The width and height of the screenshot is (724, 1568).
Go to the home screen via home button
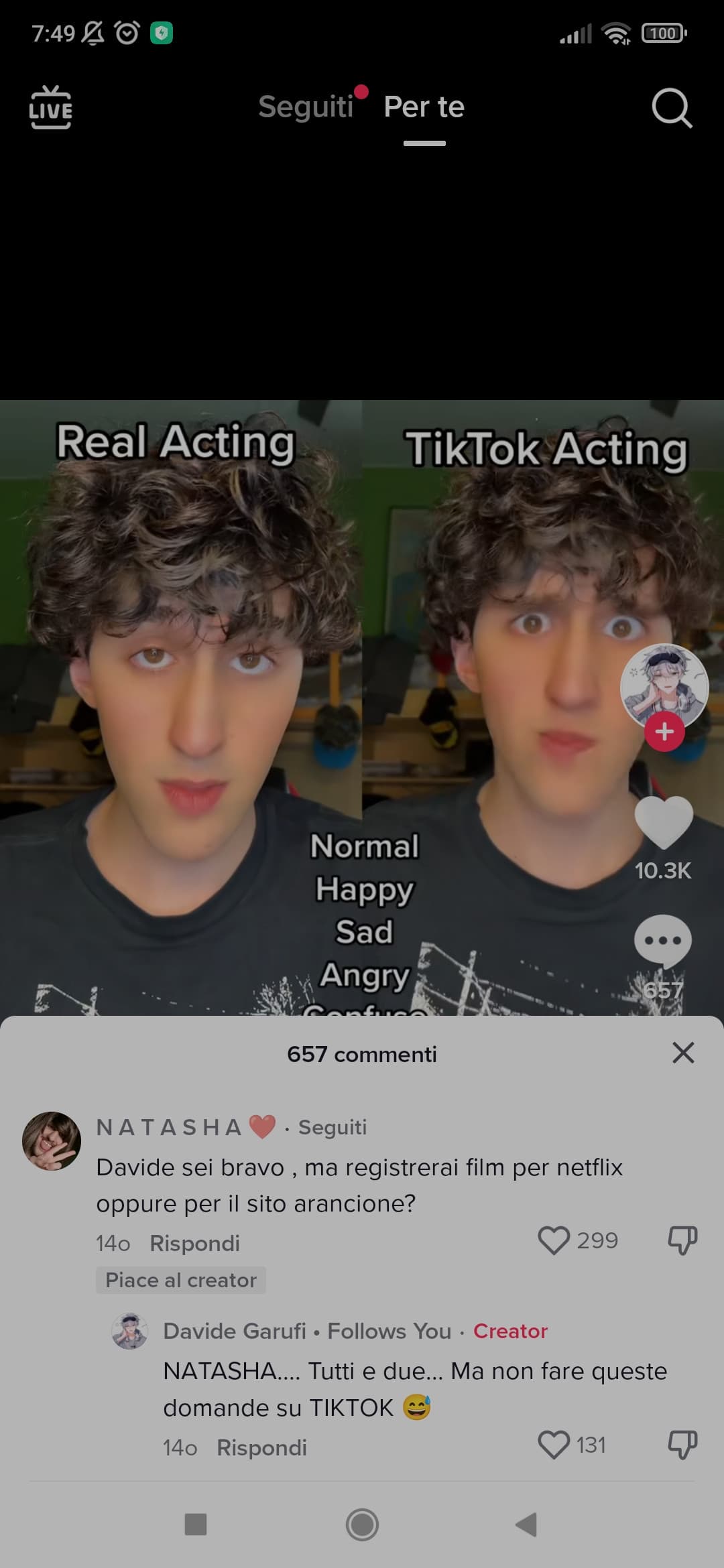pyautogui.click(x=362, y=1524)
